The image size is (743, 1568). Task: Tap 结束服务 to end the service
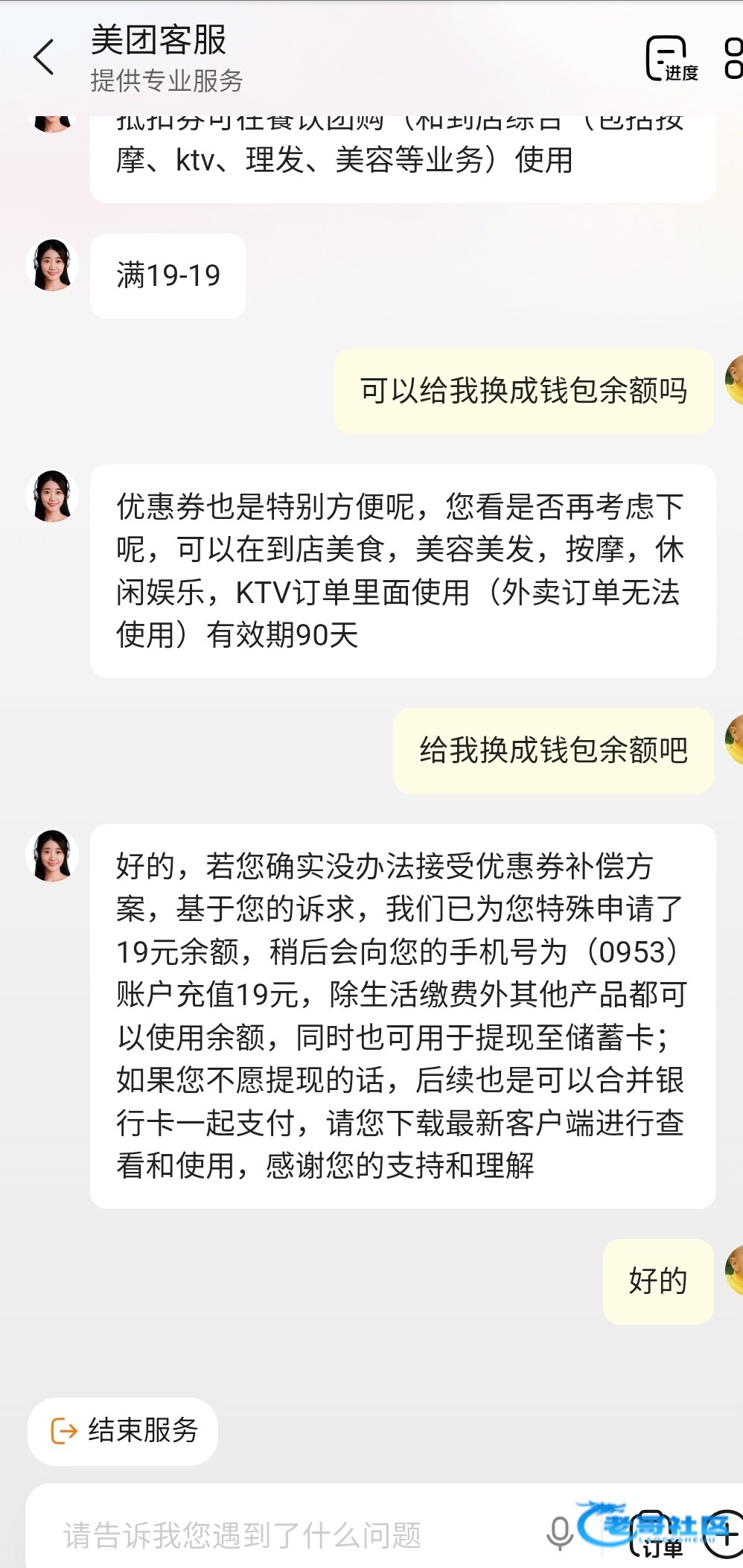(x=123, y=1430)
